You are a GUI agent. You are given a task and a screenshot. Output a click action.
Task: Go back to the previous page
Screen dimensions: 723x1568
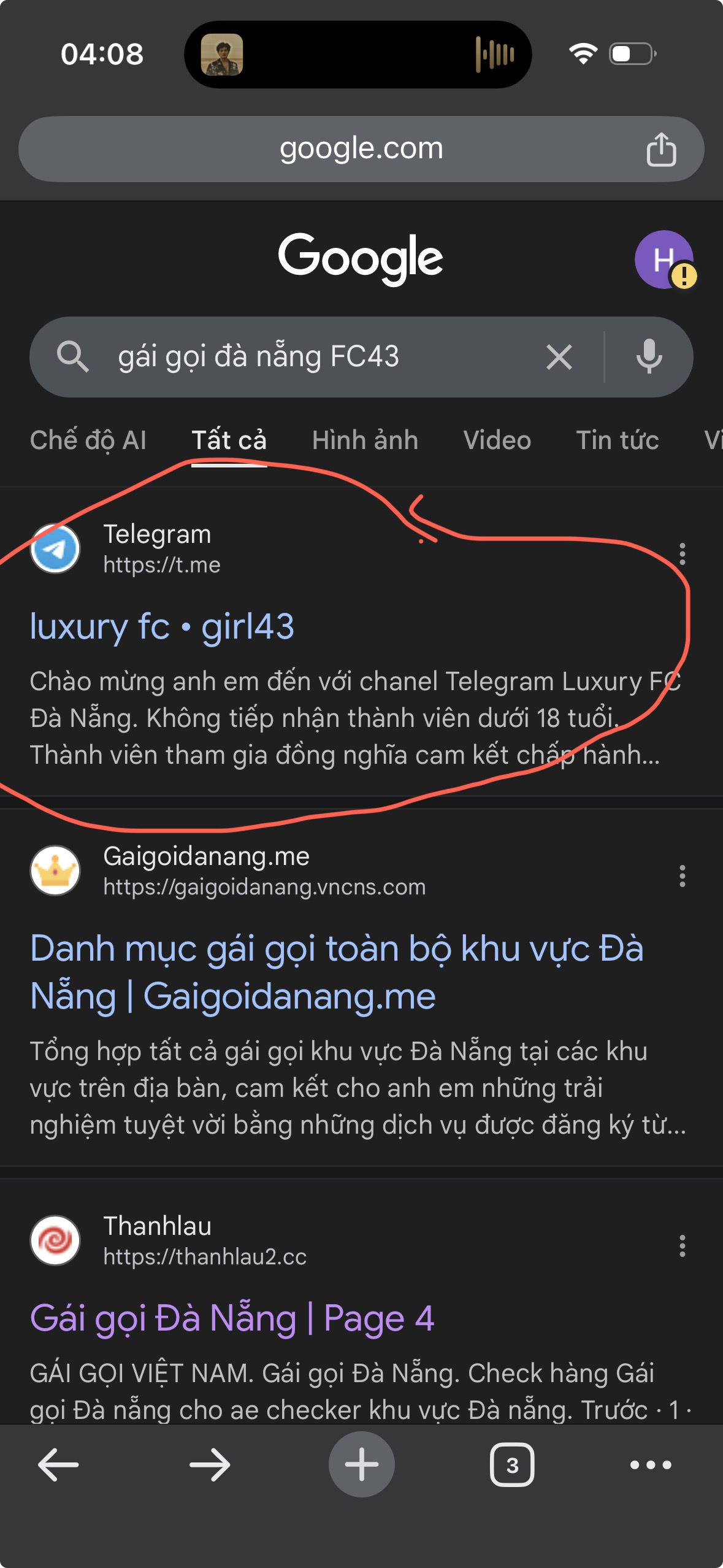(58, 1465)
